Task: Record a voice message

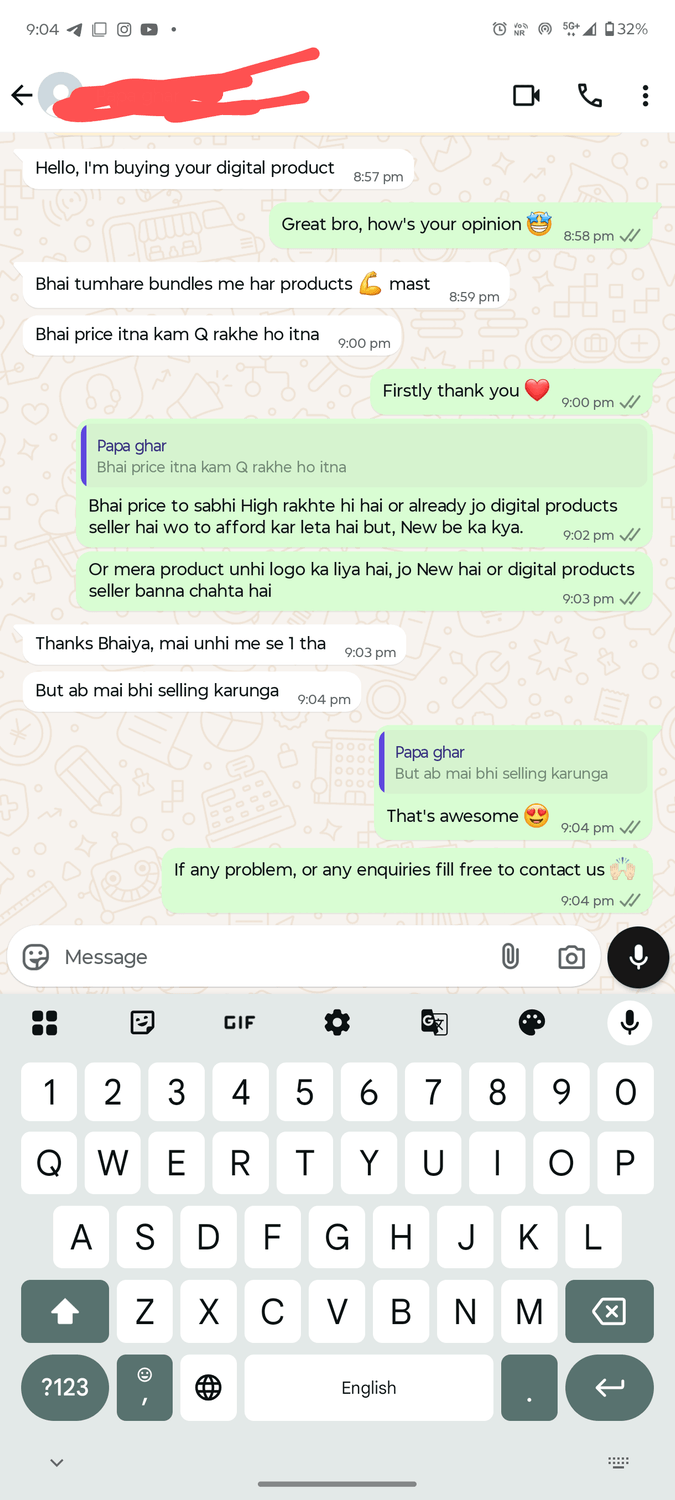Action: [x=638, y=957]
